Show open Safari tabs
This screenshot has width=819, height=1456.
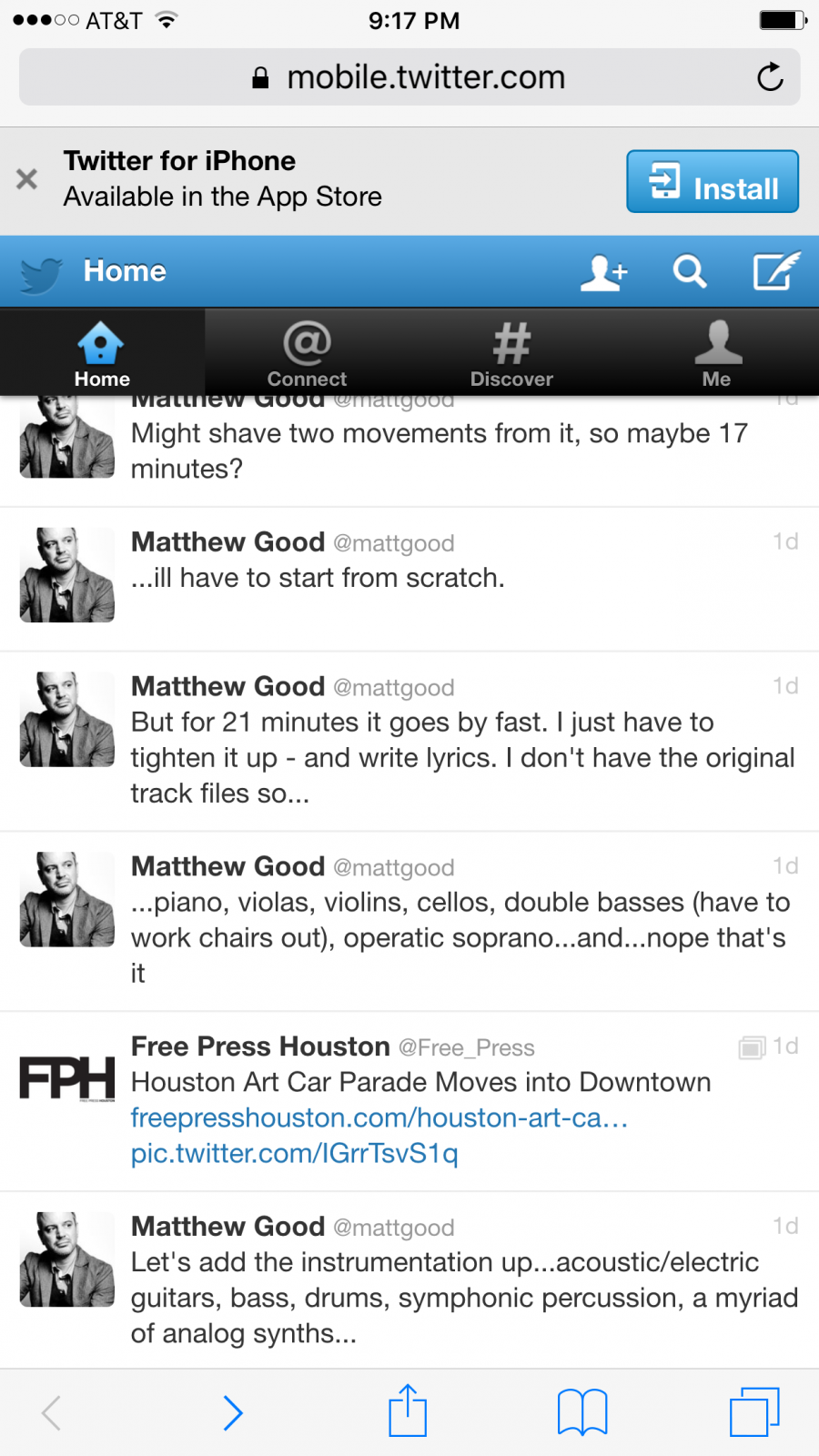coord(754,1412)
